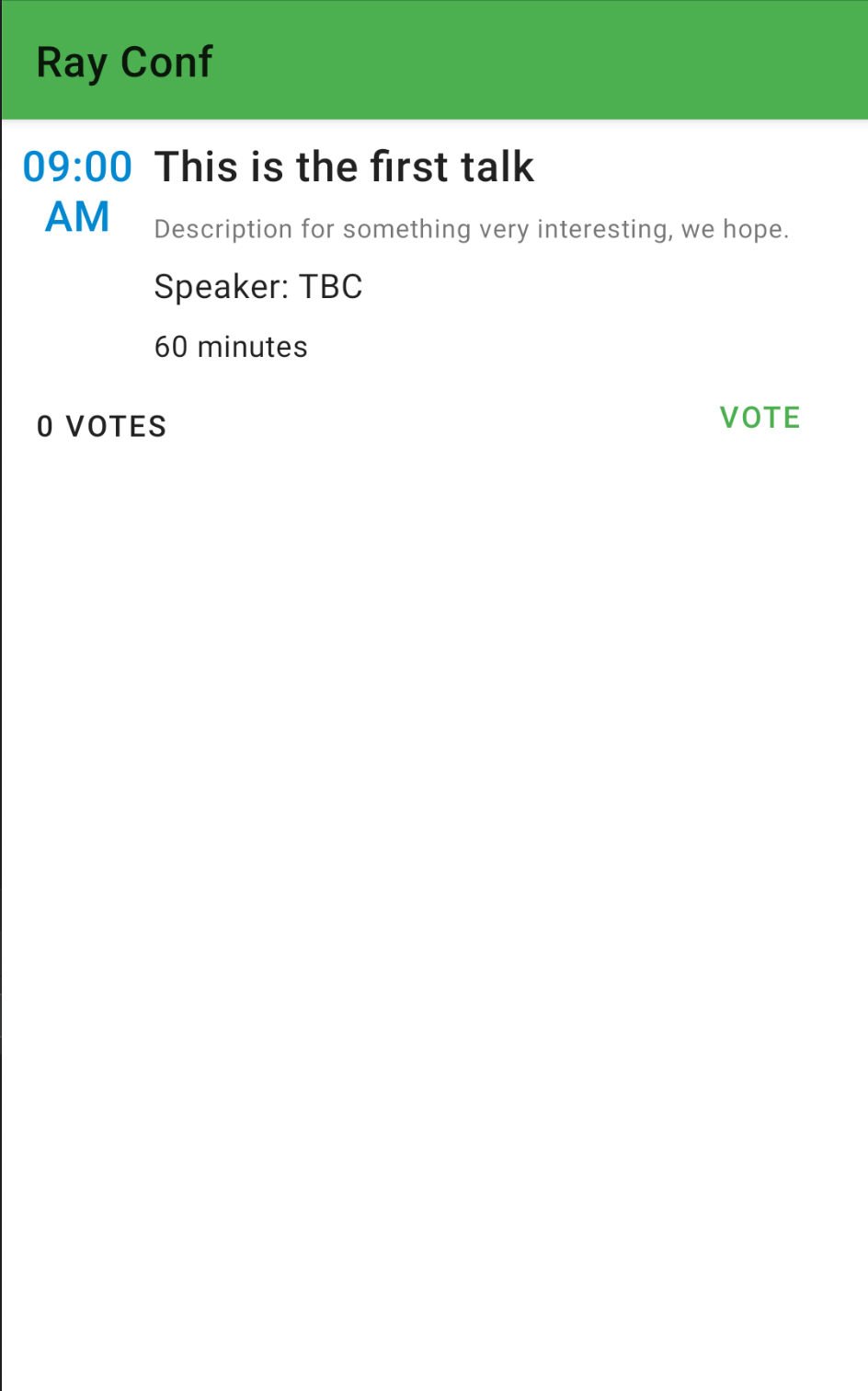
Task: Open the 'This is the first talk' card
Action: (344, 167)
